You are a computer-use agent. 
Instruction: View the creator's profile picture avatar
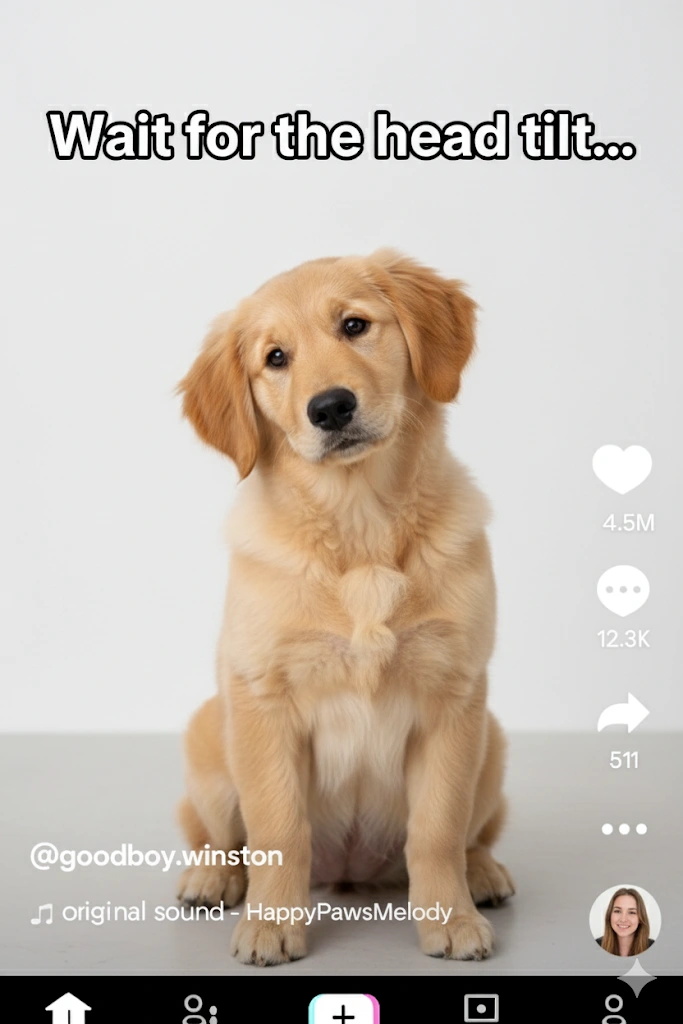[x=624, y=920]
